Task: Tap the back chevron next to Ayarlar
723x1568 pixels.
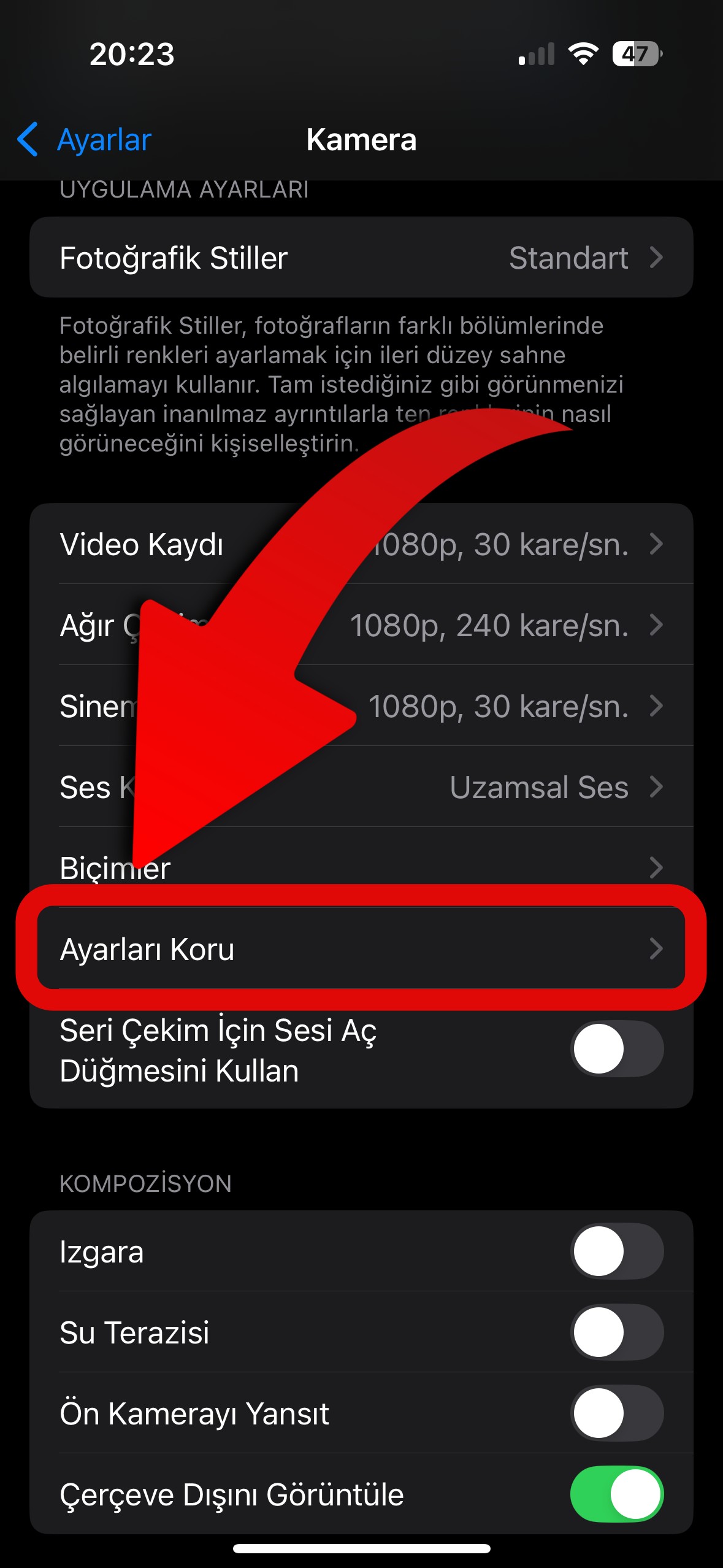Action: 28,139
